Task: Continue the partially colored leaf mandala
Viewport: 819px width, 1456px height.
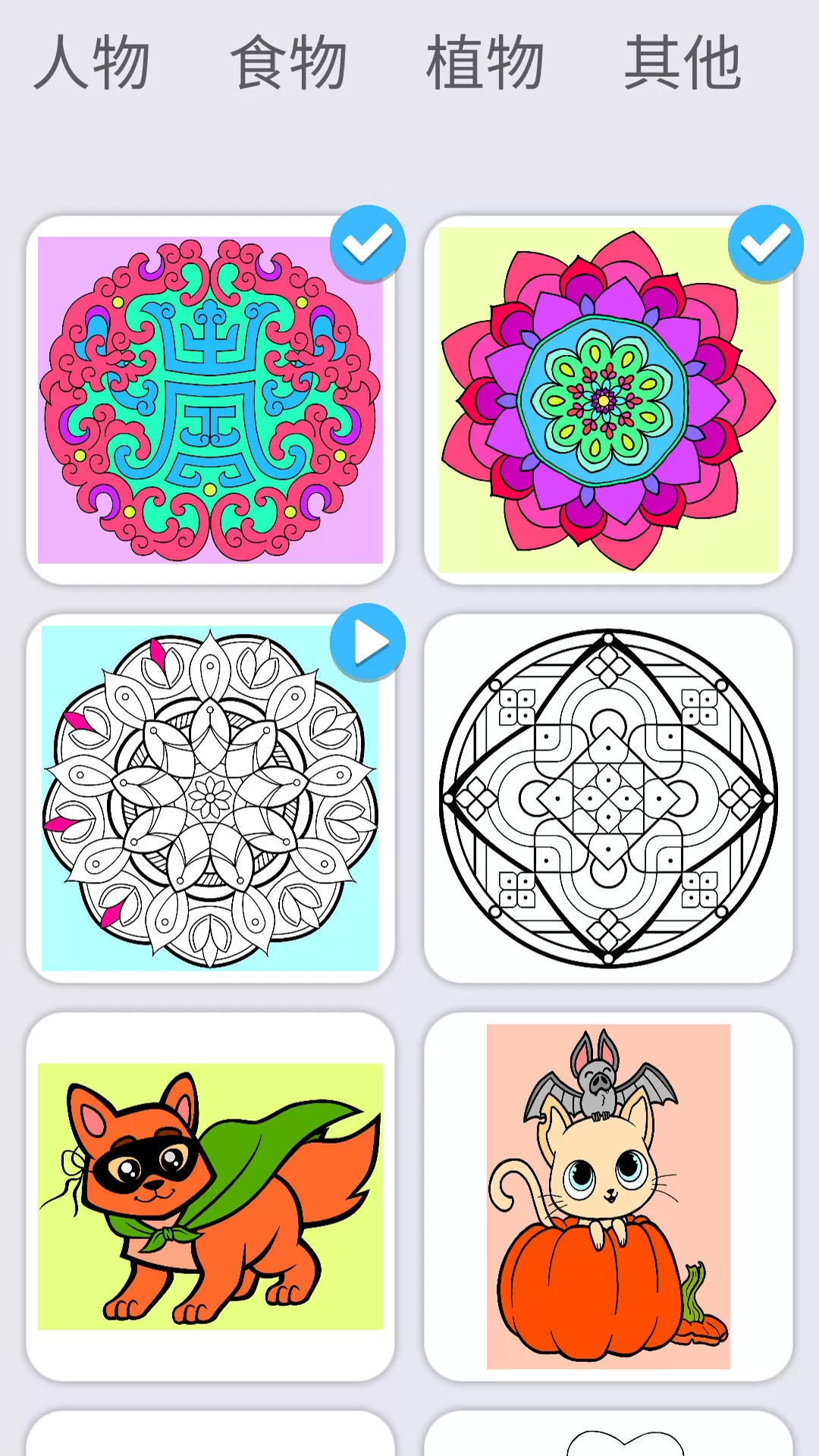Action: click(x=210, y=798)
